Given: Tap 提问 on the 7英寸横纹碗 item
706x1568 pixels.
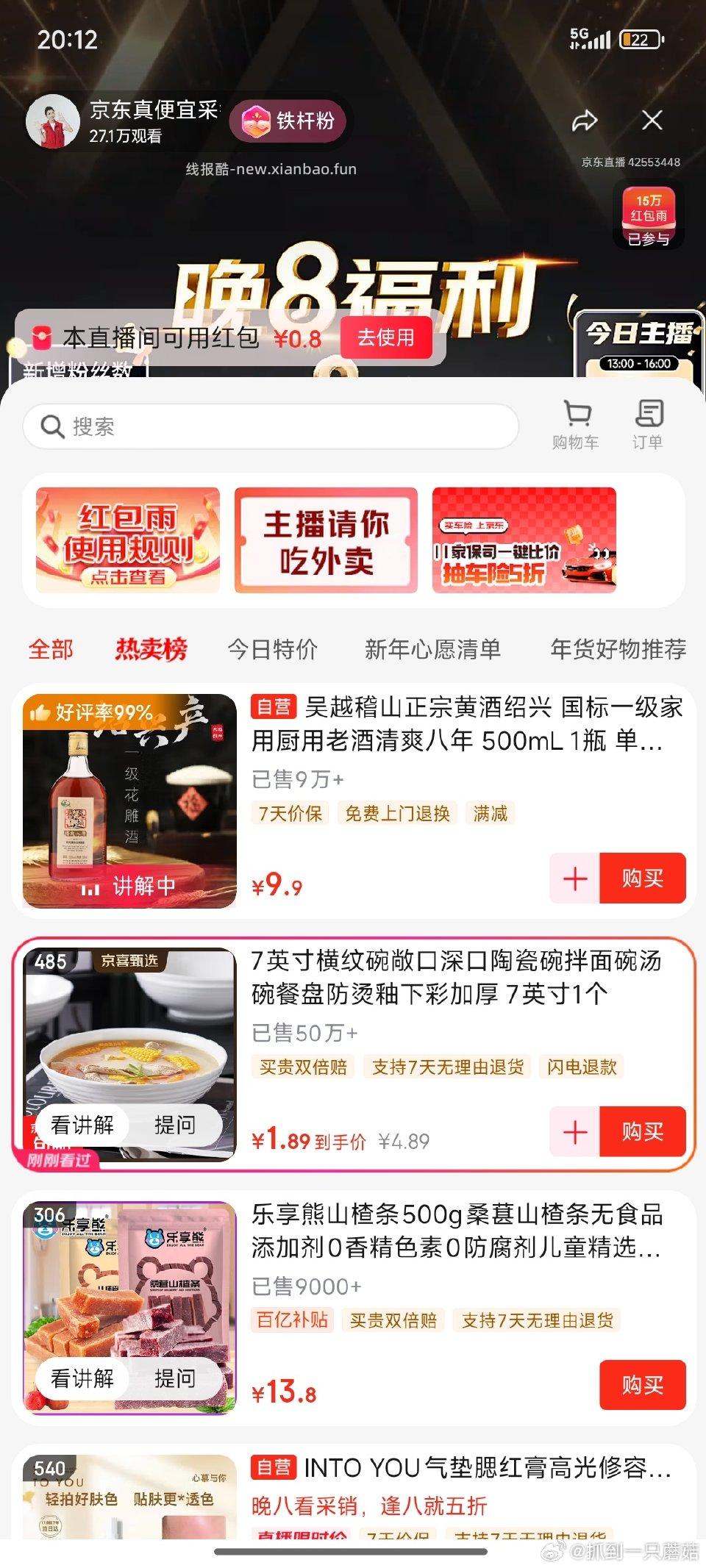Looking at the screenshot, I should [x=175, y=1125].
